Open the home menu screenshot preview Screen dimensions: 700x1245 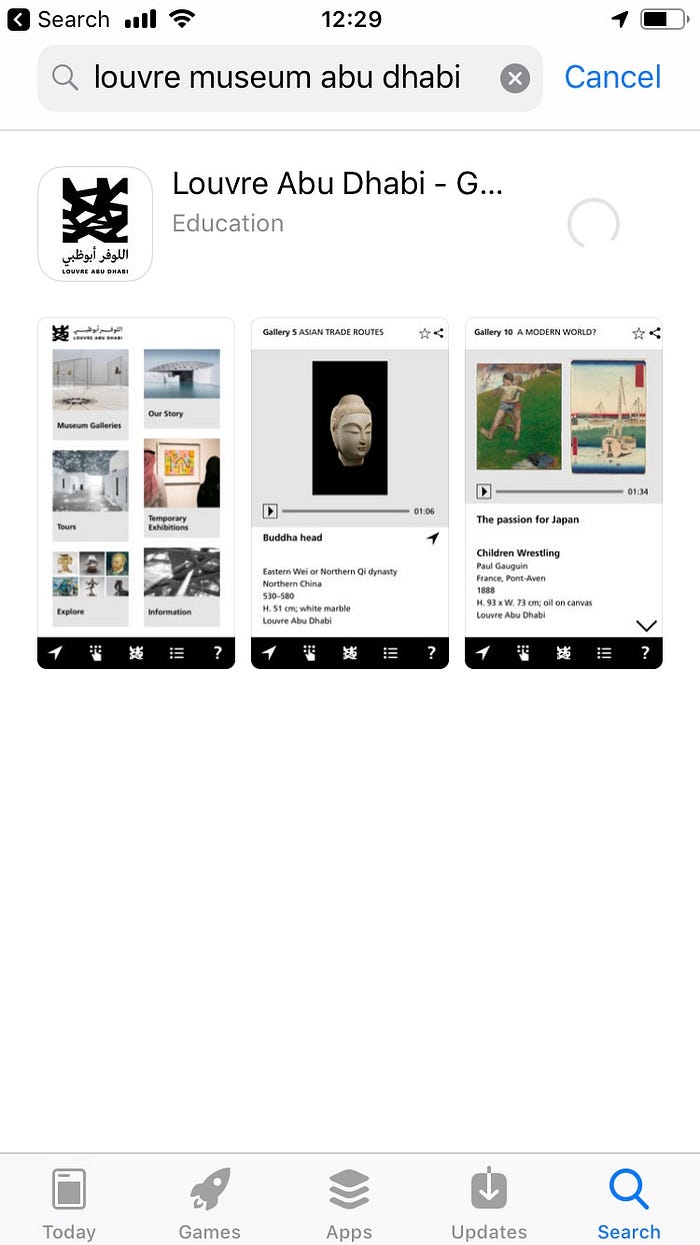coord(136,493)
